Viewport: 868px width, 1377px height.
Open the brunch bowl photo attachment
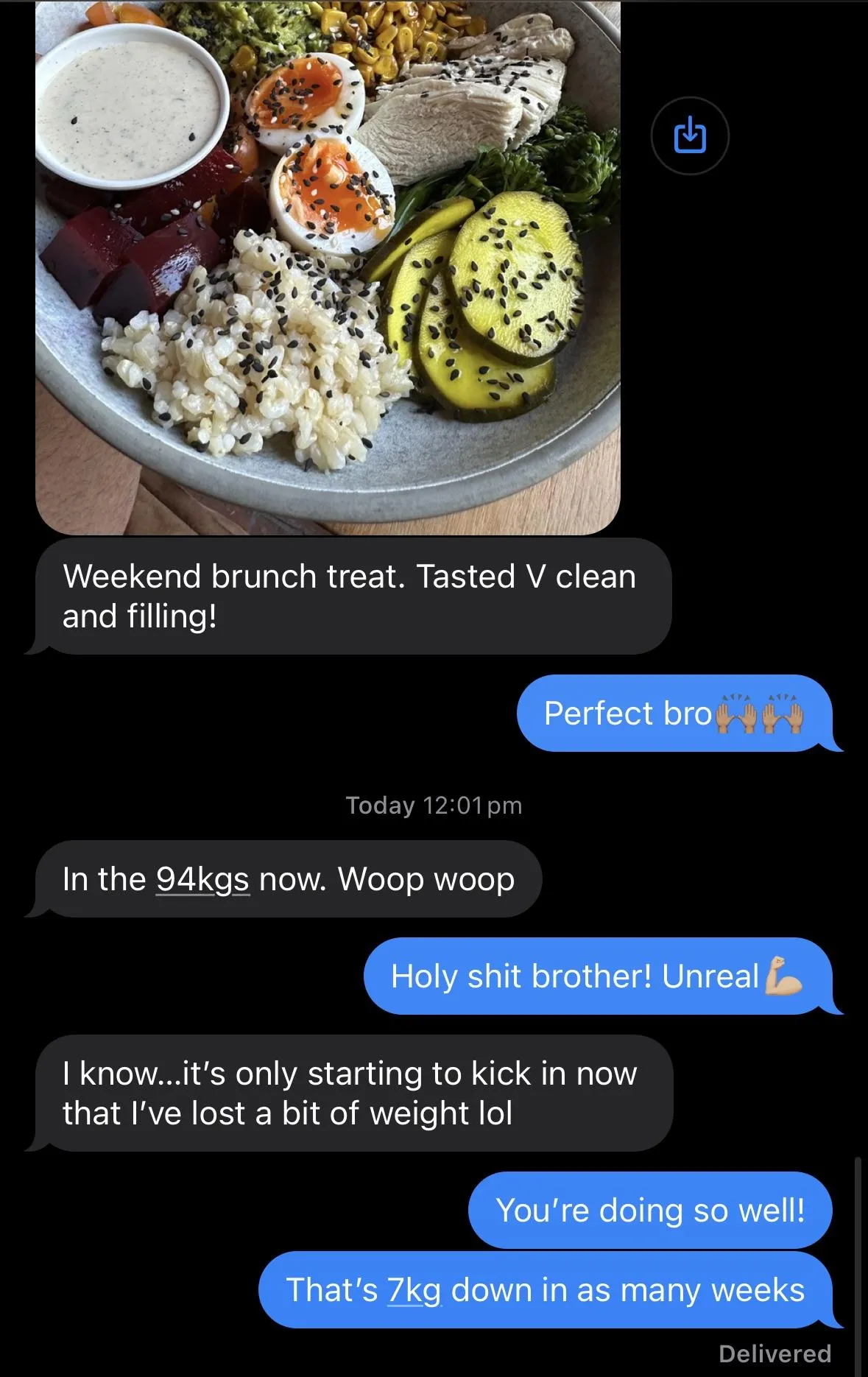tap(328, 265)
